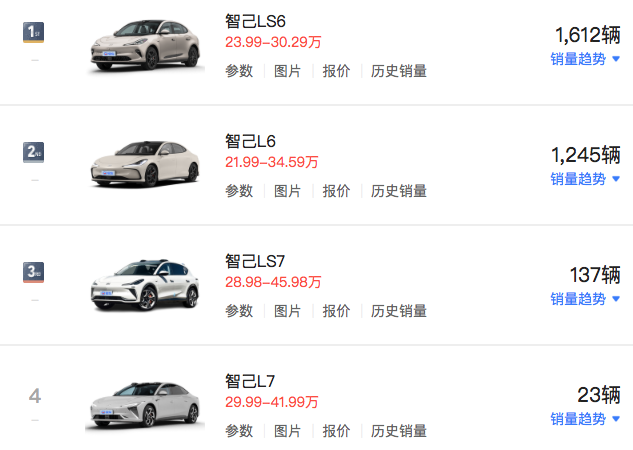Check 报价 for 智己LS6
This screenshot has width=633, height=450.
coord(336,71)
